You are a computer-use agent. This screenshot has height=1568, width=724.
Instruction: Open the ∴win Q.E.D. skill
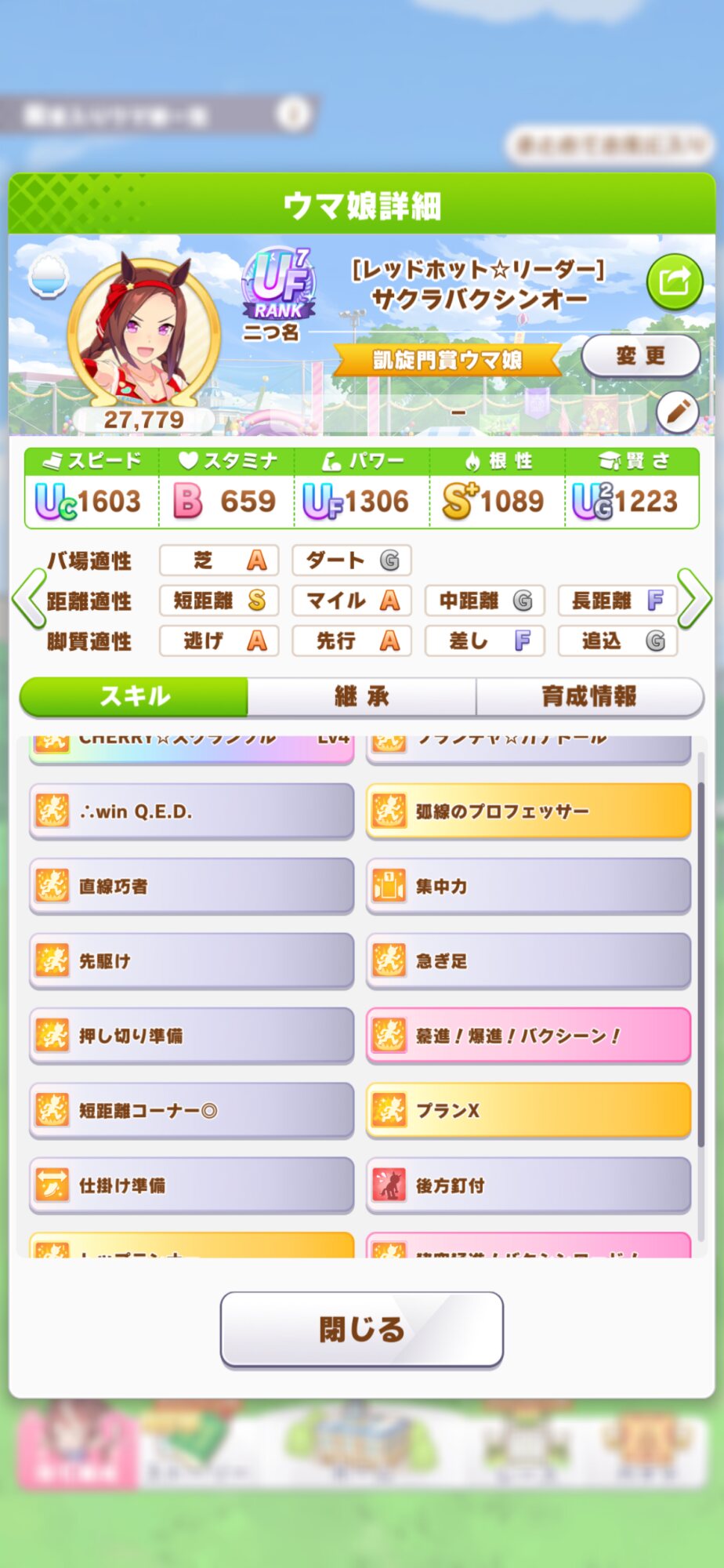pyautogui.click(x=191, y=811)
